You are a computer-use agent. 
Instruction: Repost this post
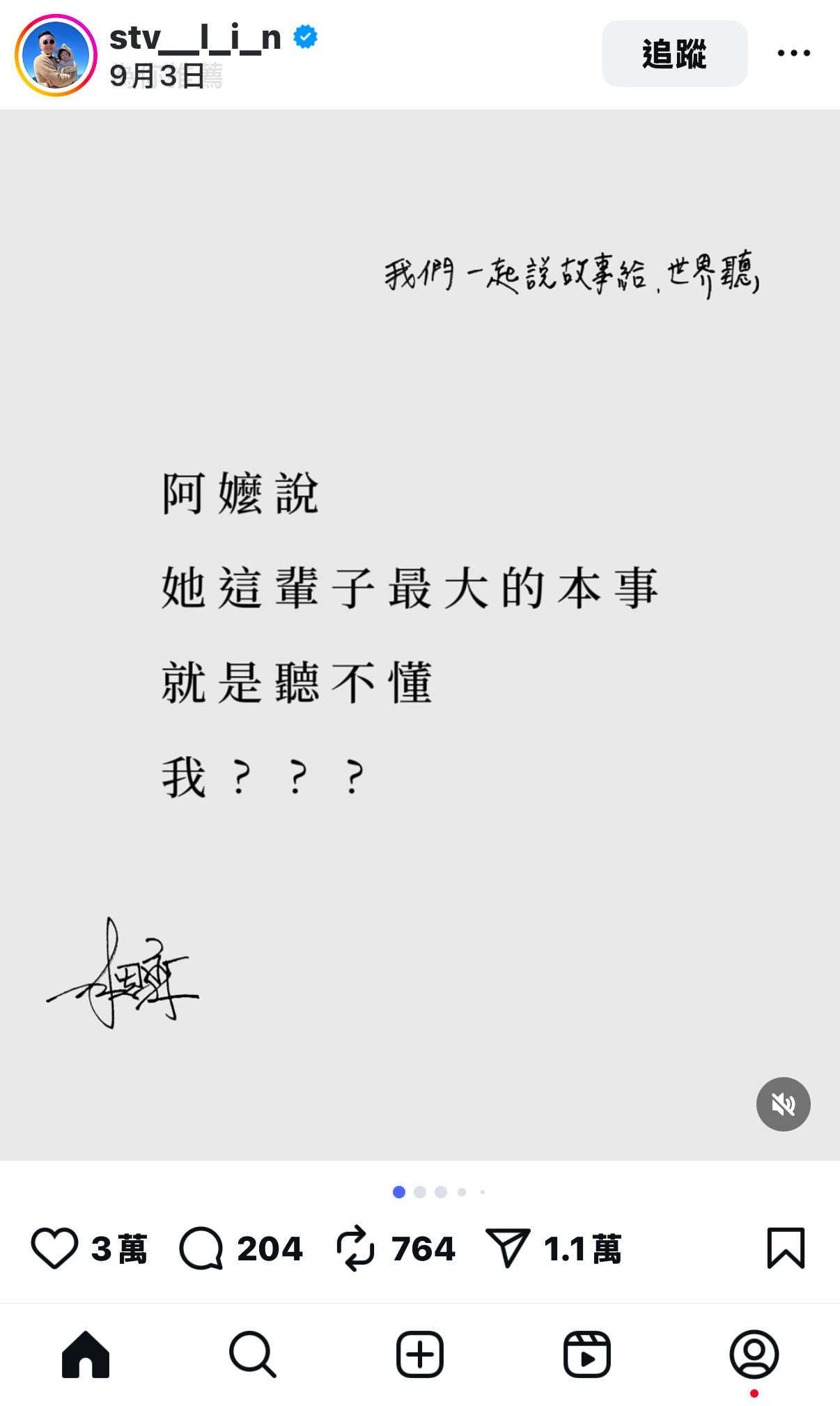[x=356, y=1248]
